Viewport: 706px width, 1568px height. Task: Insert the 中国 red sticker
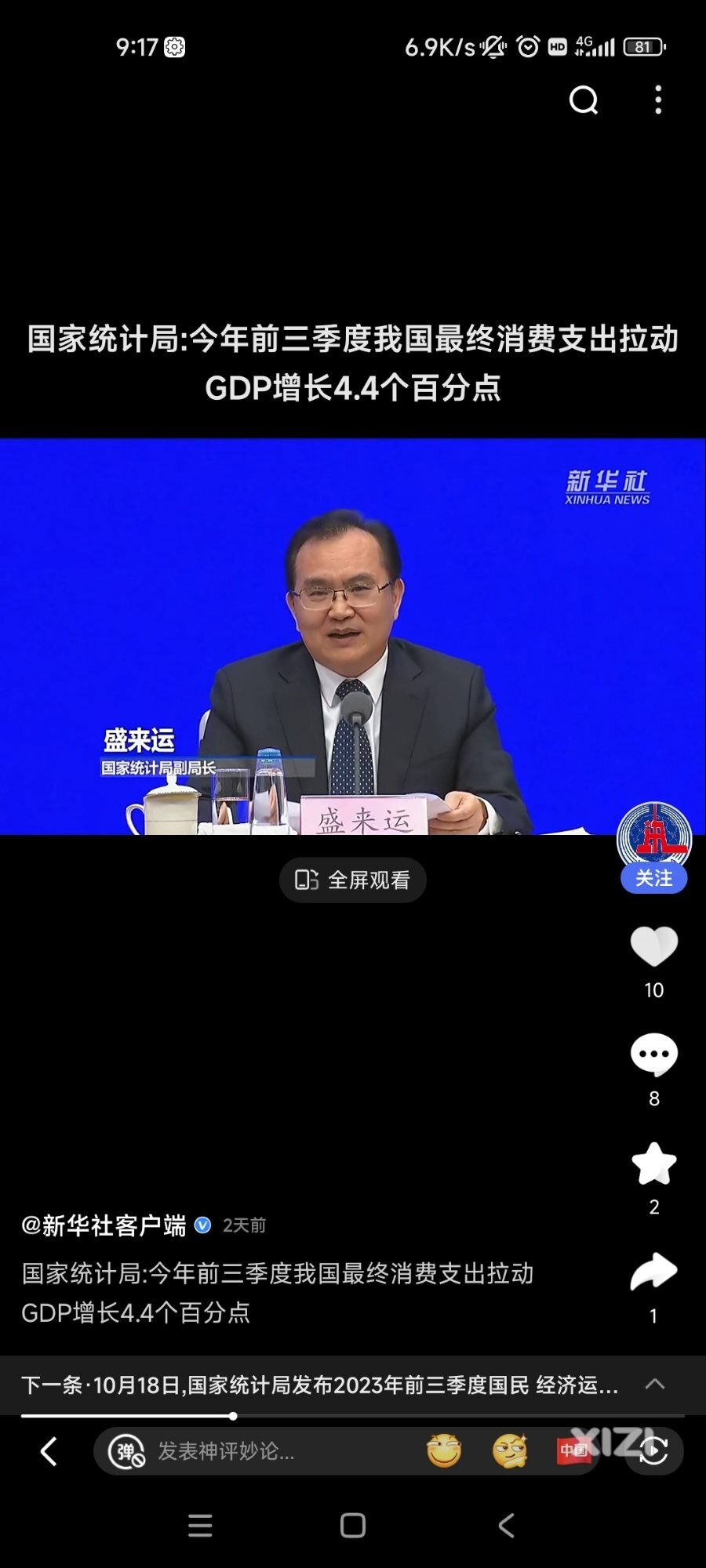[573, 1451]
